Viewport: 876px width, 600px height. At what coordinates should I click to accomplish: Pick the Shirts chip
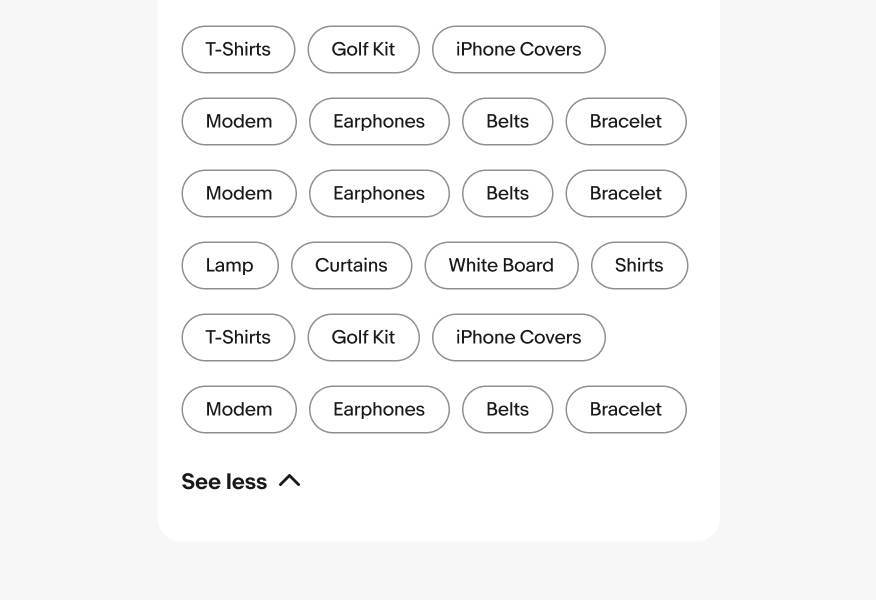point(639,265)
